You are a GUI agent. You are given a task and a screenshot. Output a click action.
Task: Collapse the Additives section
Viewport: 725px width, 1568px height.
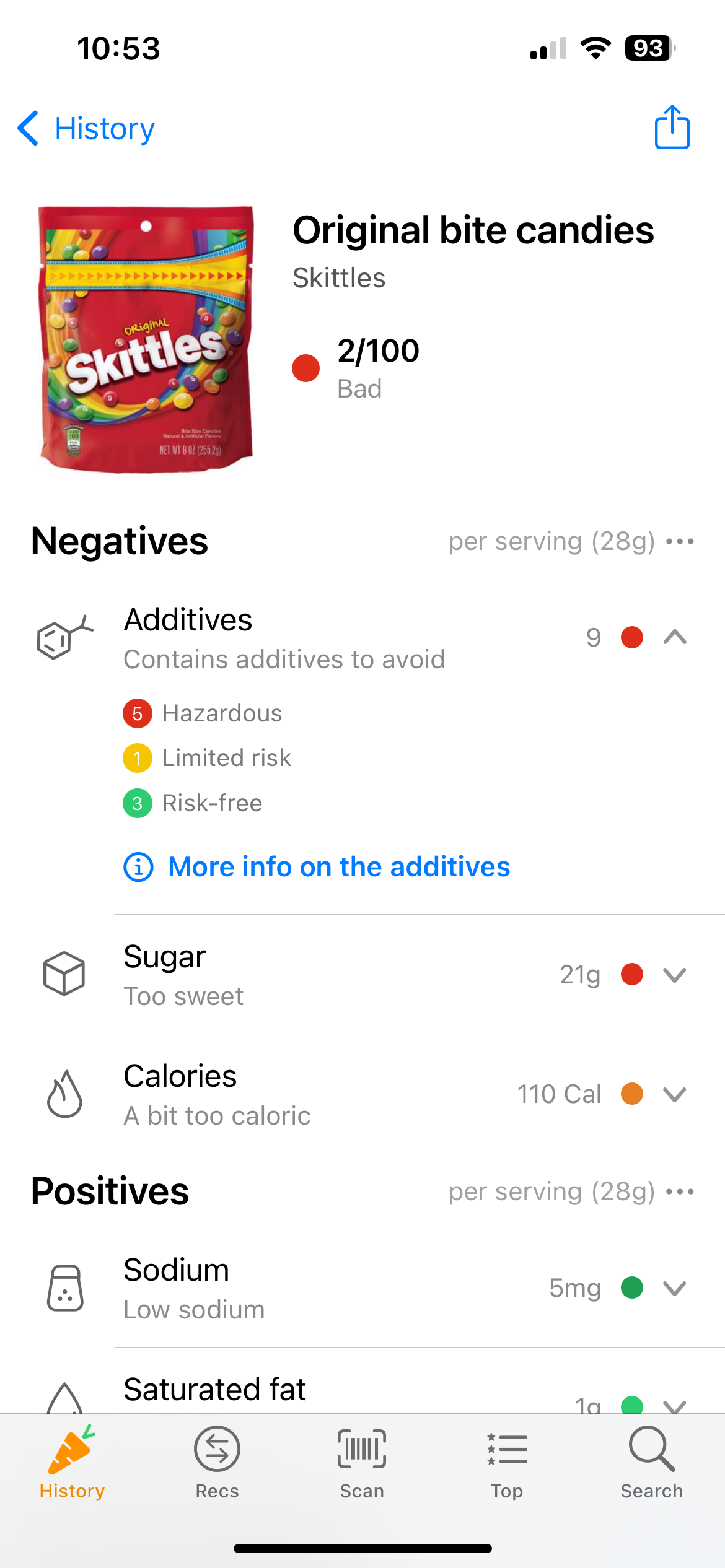(674, 637)
